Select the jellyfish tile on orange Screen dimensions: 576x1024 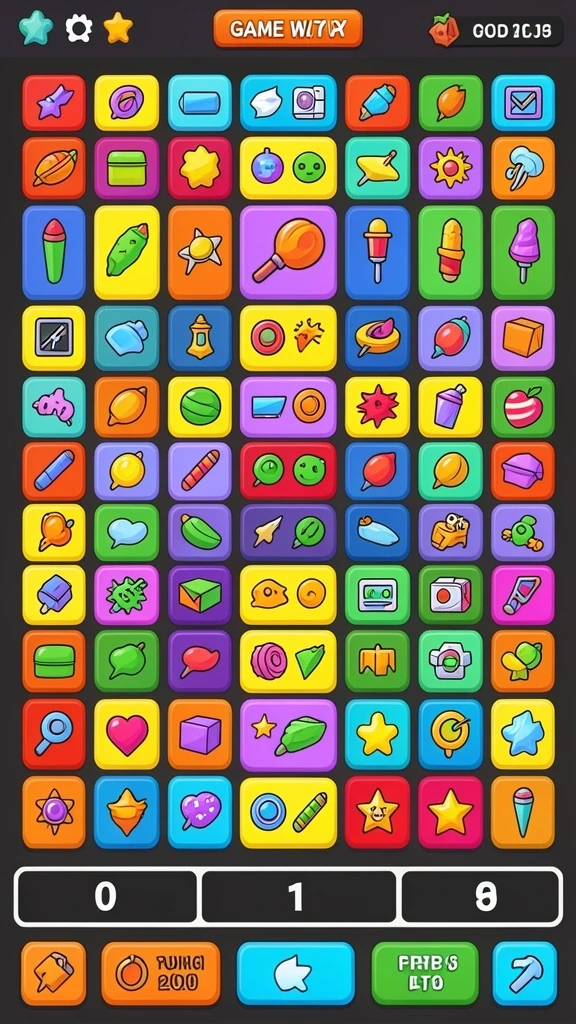tap(522, 168)
